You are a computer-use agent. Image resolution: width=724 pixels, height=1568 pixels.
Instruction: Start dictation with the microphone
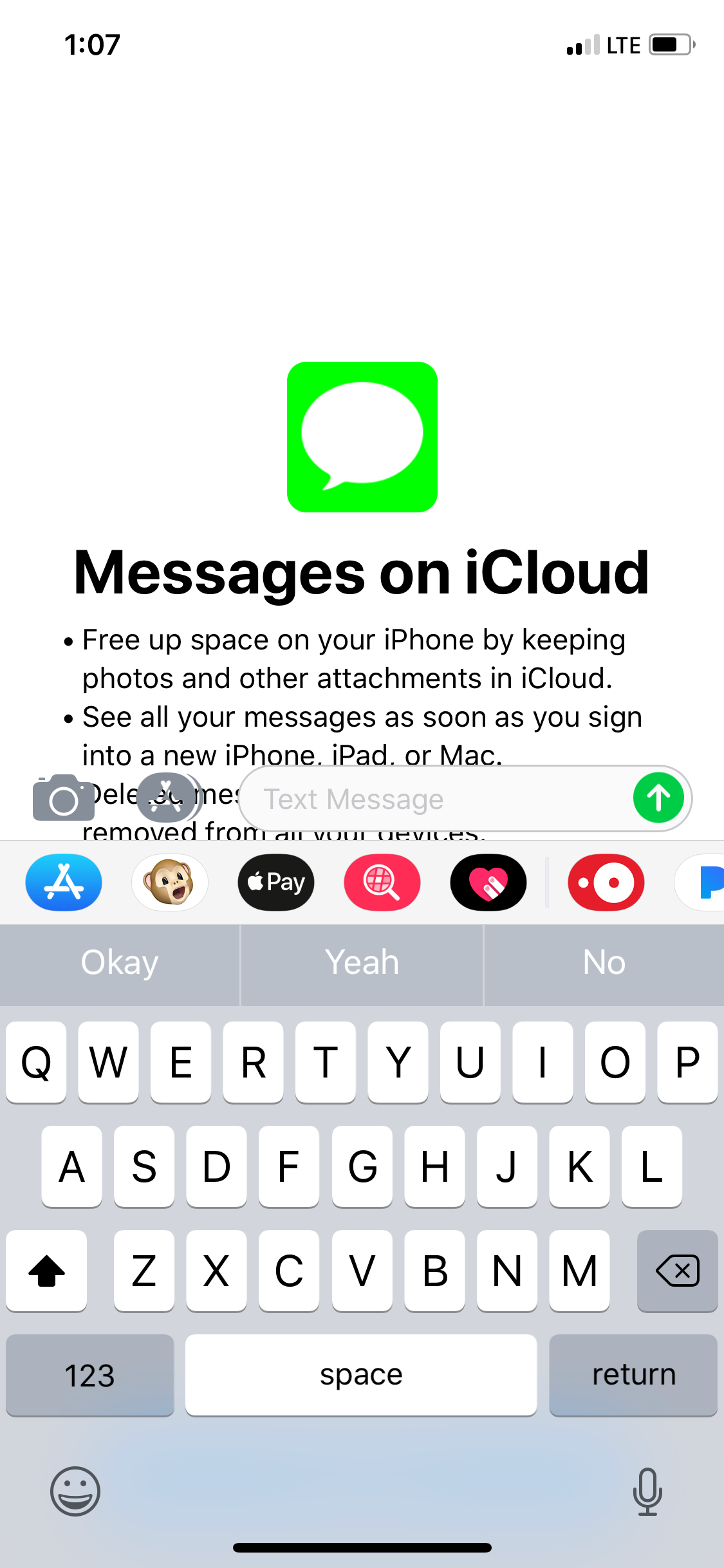click(x=647, y=1491)
